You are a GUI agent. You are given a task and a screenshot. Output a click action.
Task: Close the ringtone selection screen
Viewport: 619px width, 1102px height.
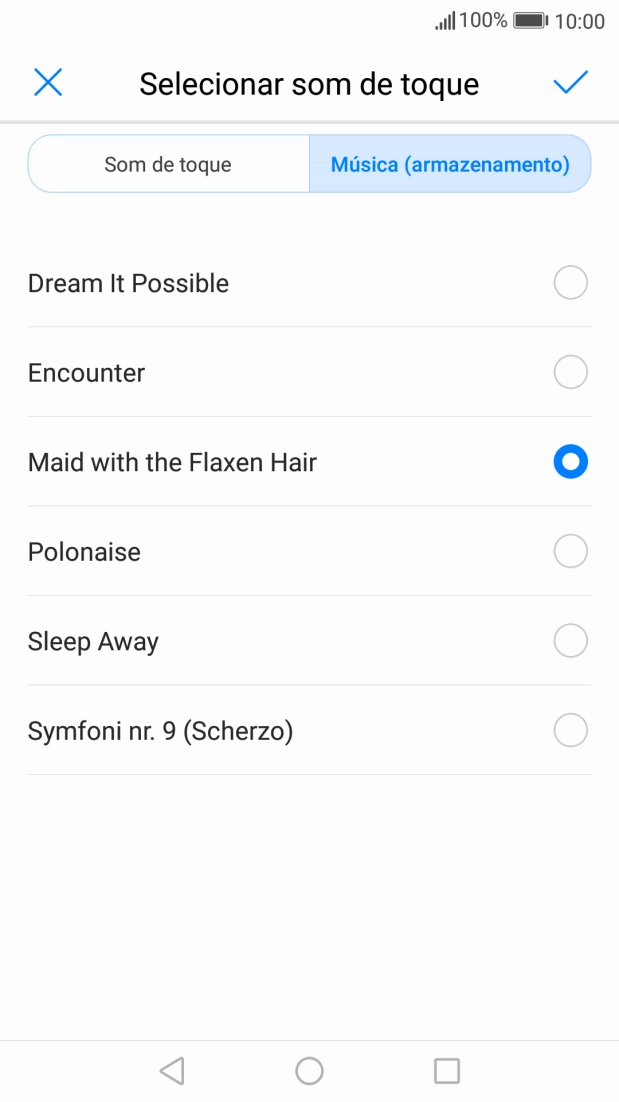point(48,83)
